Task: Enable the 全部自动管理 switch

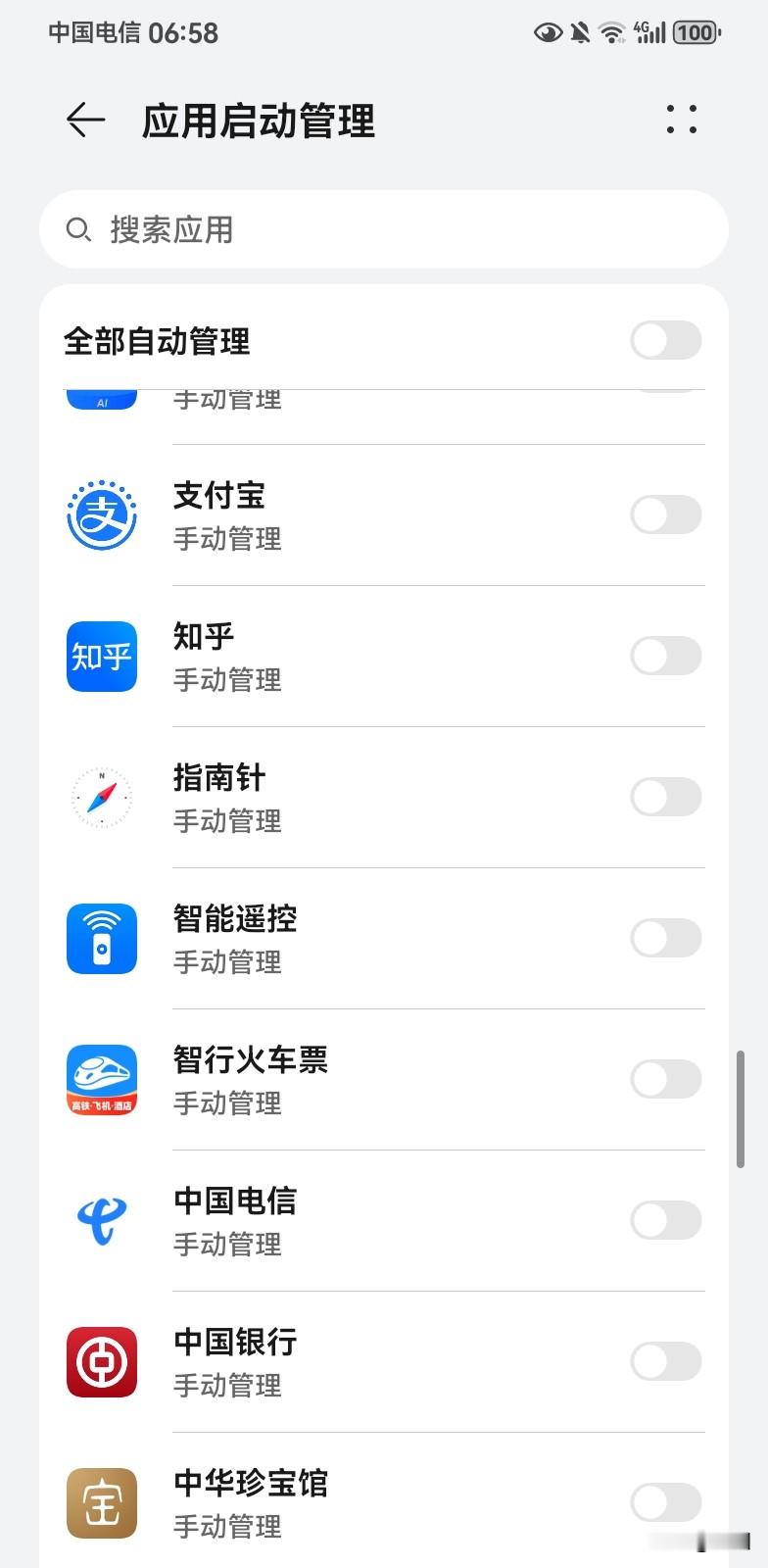Action: 666,341
